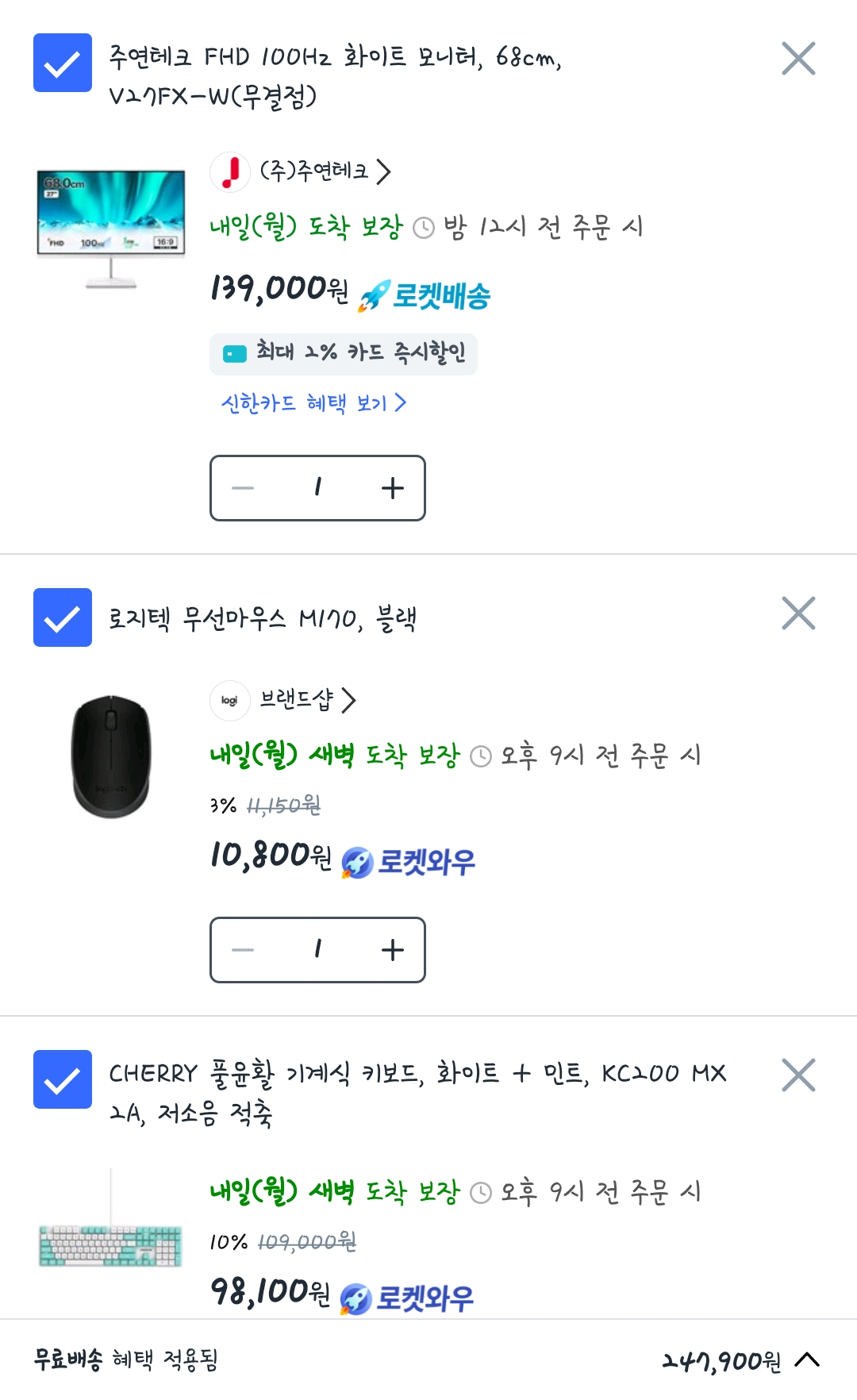Uncheck the CHERRY 기계식 키보드 item
Image resolution: width=857 pixels, height=1400 pixels.
(63, 1079)
